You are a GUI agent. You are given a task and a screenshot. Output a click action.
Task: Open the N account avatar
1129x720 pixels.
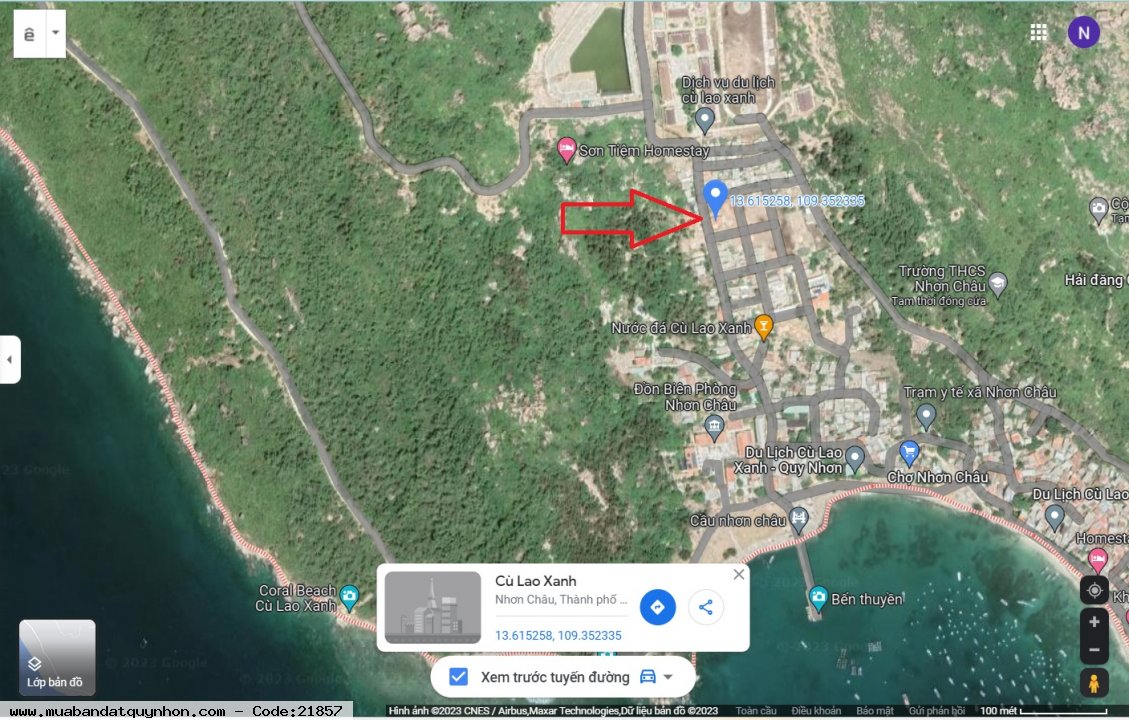click(1083, 33)
